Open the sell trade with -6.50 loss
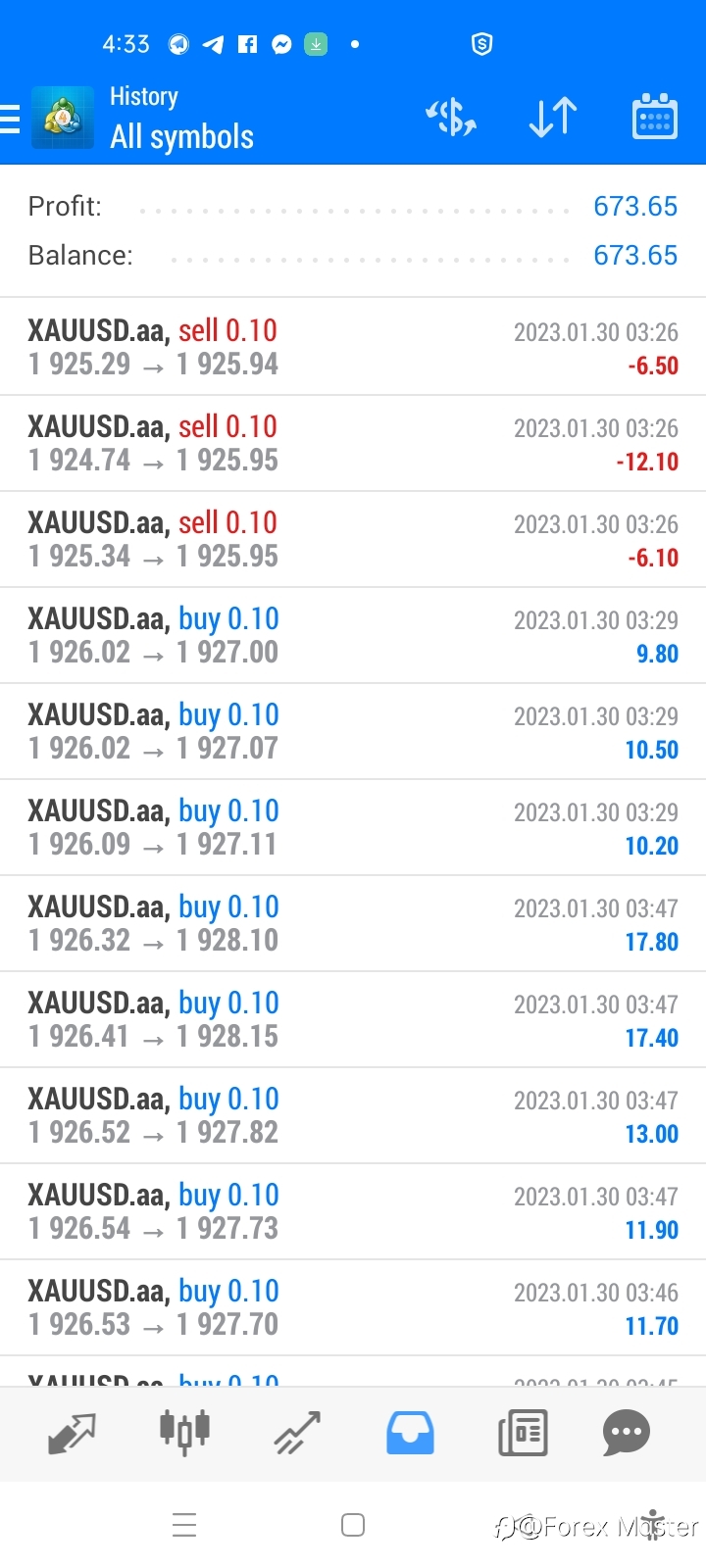 click(353, 347)
